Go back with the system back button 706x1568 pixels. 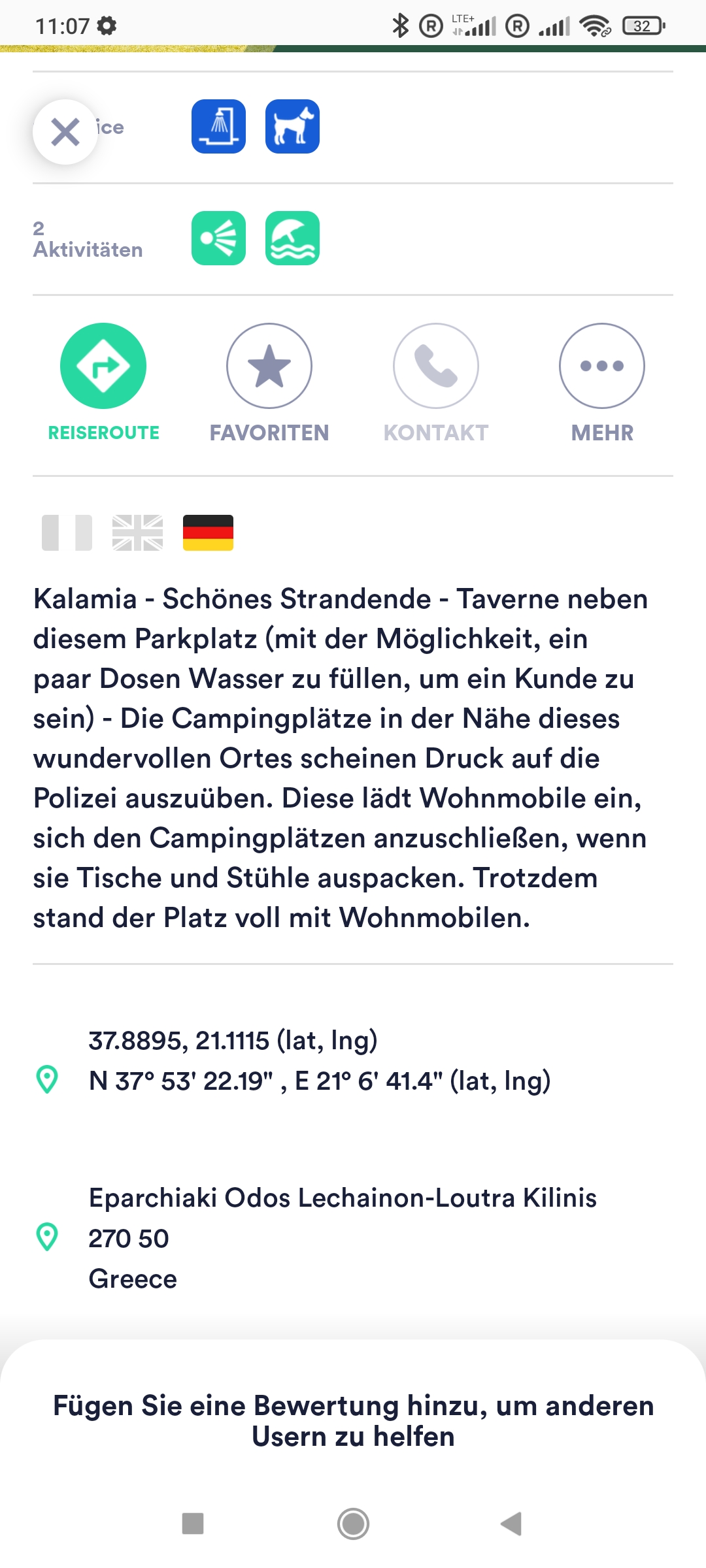(x=511, y=1524)
